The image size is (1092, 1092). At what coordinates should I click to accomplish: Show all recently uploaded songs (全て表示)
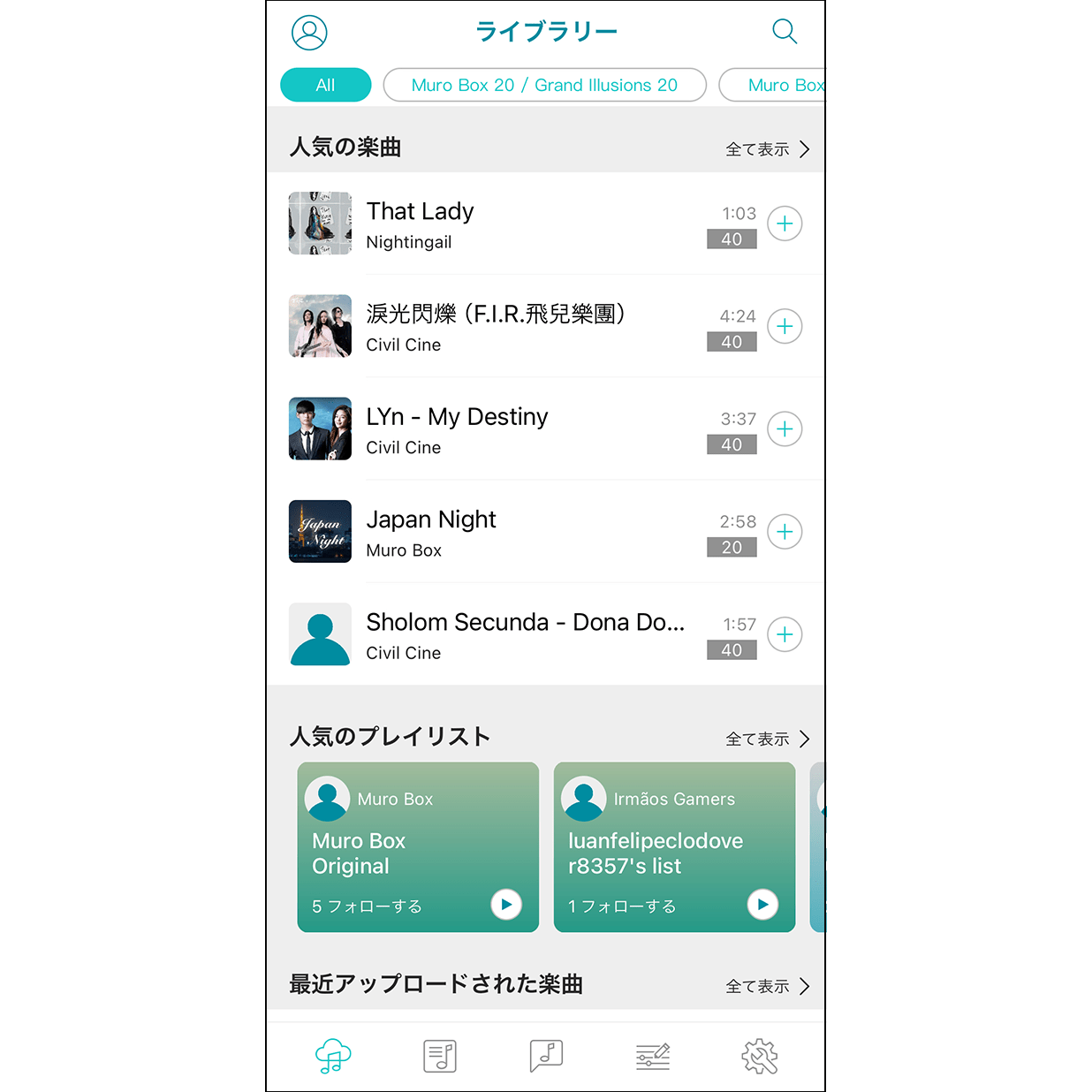pyautogui.click(x=767, y=986)
